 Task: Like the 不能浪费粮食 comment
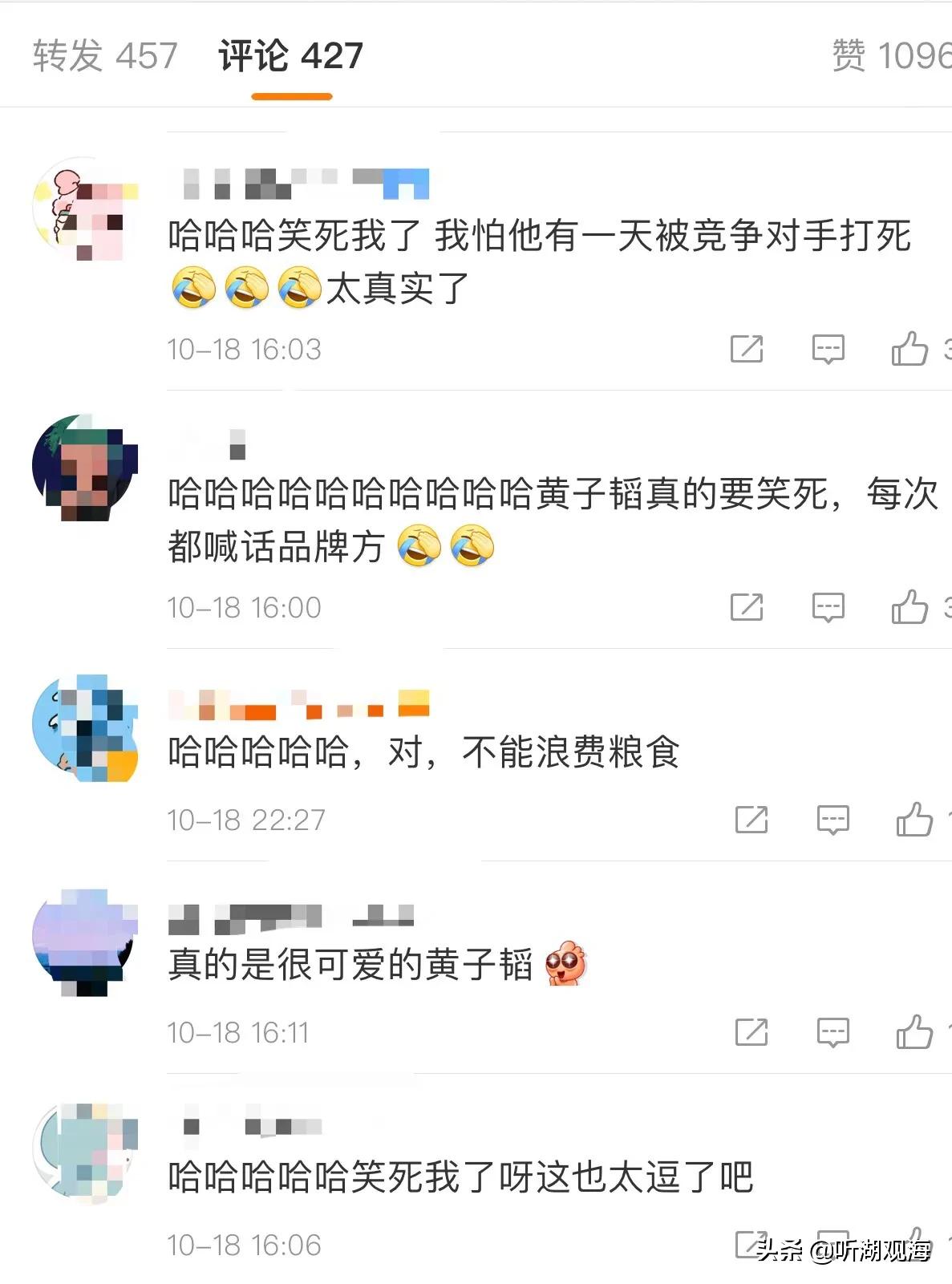[914, 820]
